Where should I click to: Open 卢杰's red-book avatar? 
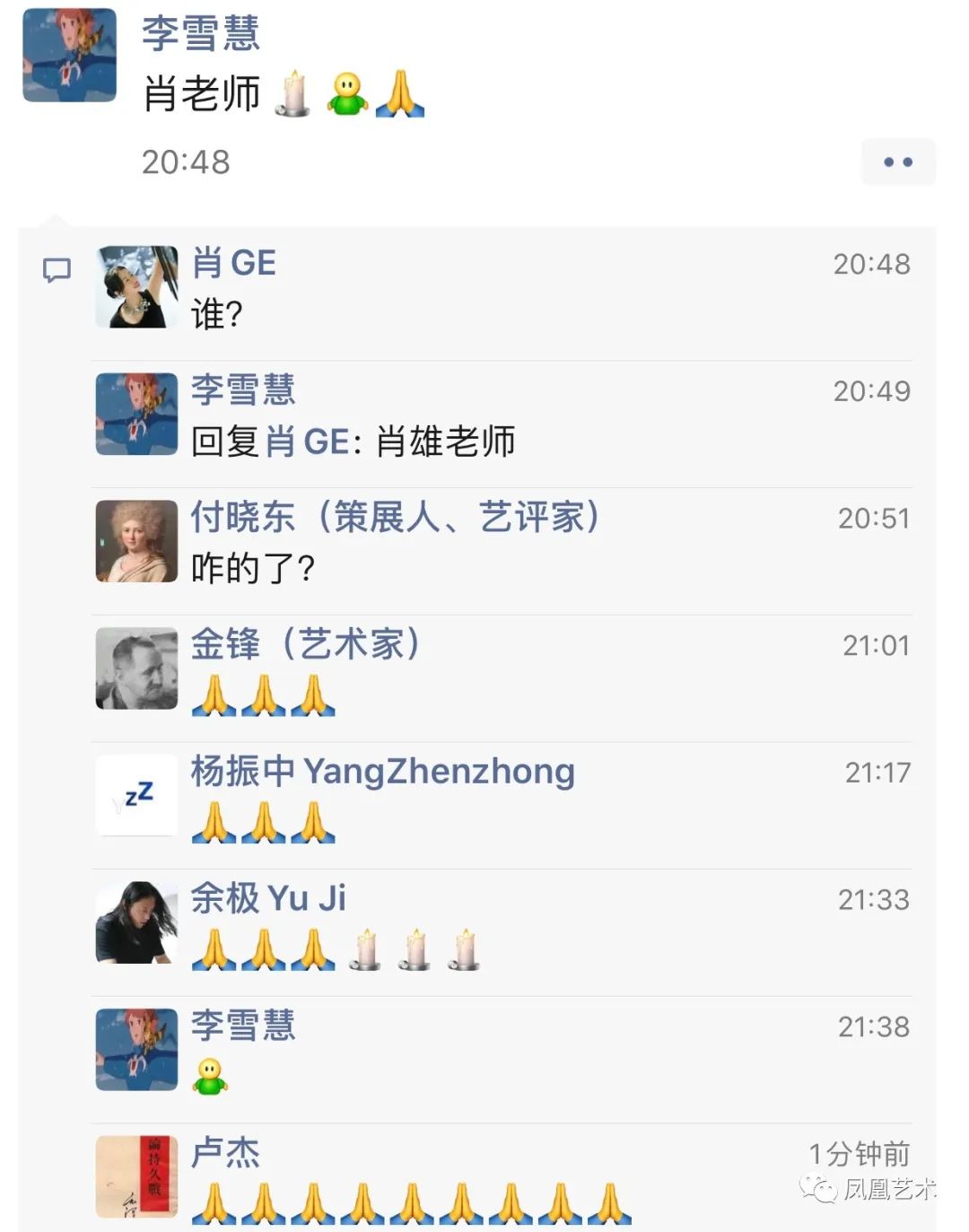coord(135,1177)
